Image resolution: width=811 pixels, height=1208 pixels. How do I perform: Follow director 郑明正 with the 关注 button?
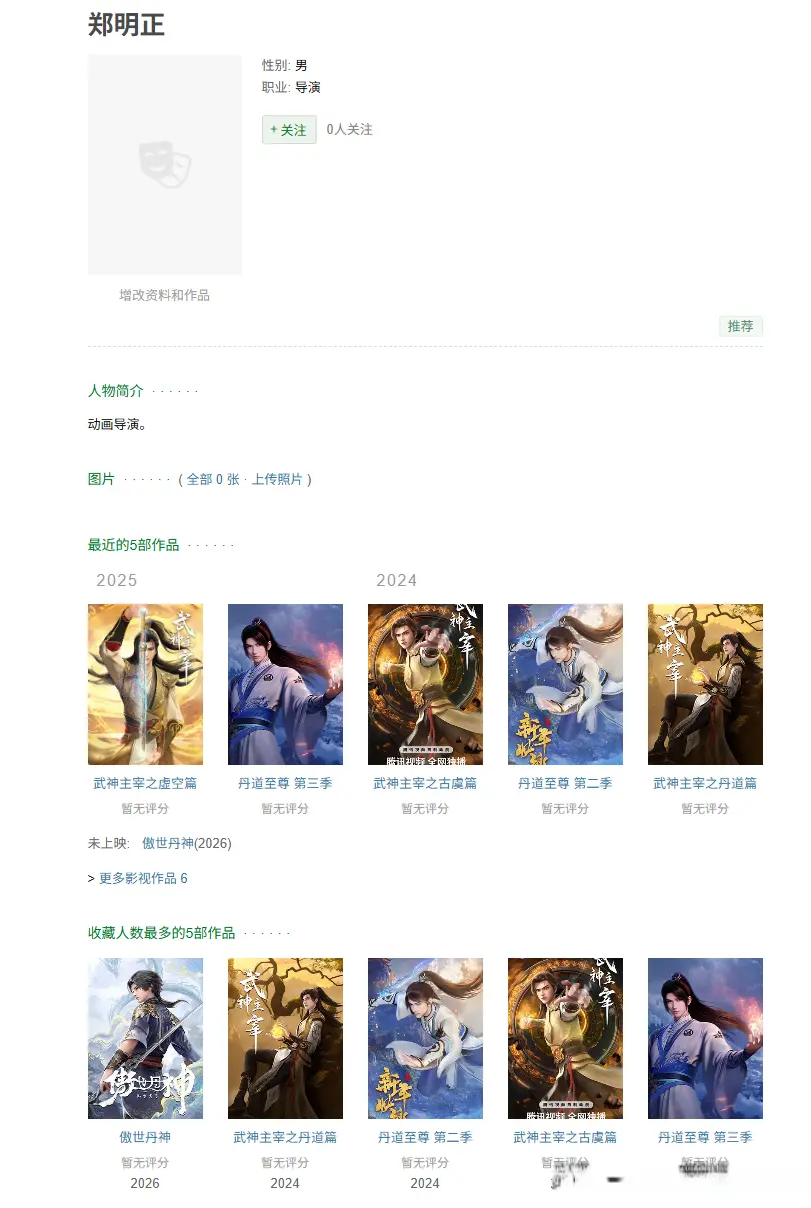click(x=289, y=130)
